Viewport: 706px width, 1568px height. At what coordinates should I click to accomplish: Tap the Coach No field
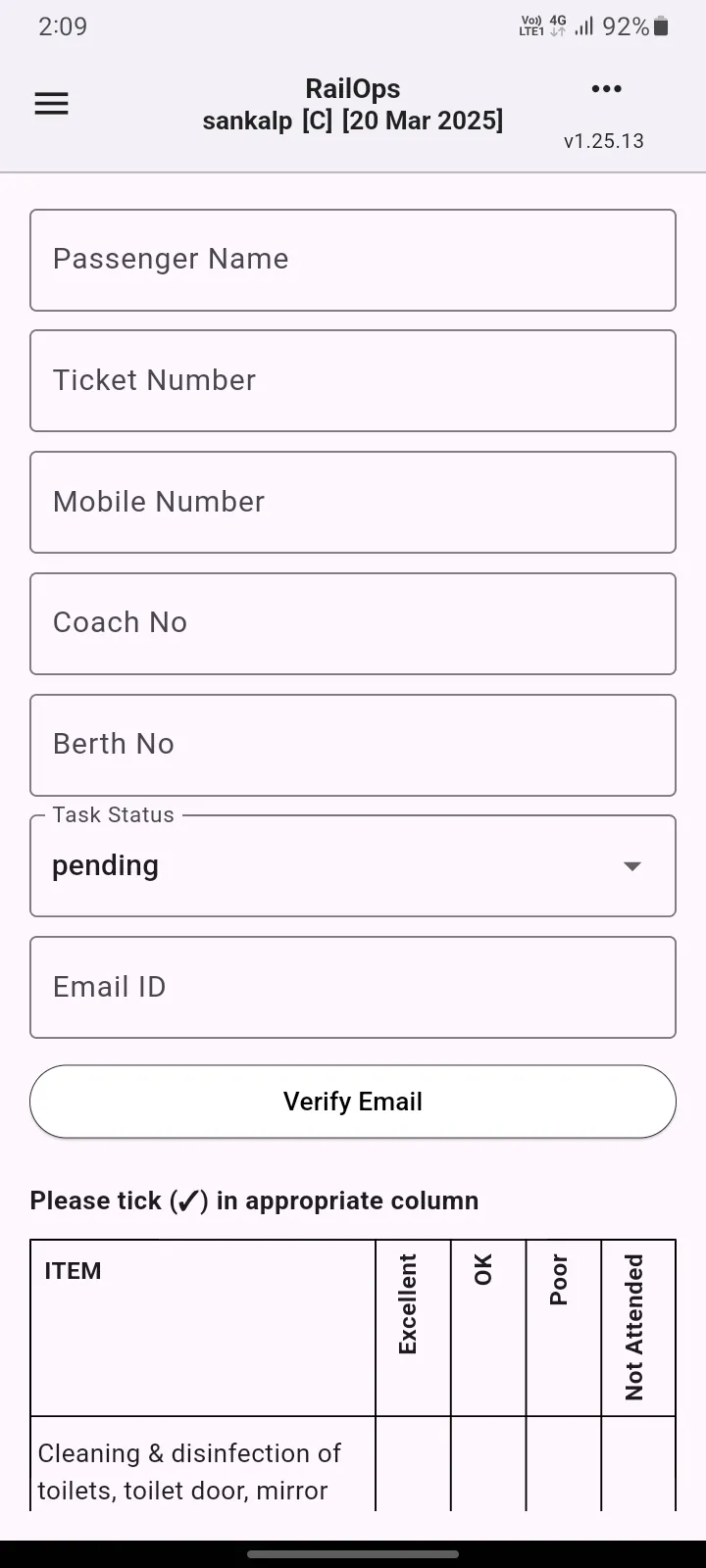click(353, 624)
